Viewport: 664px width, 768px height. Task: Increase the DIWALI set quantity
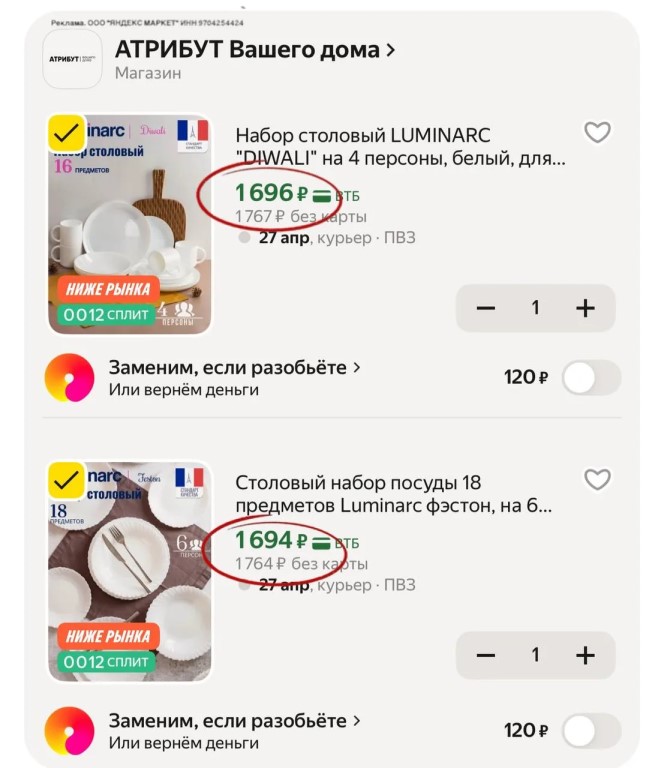pos(585,308)
